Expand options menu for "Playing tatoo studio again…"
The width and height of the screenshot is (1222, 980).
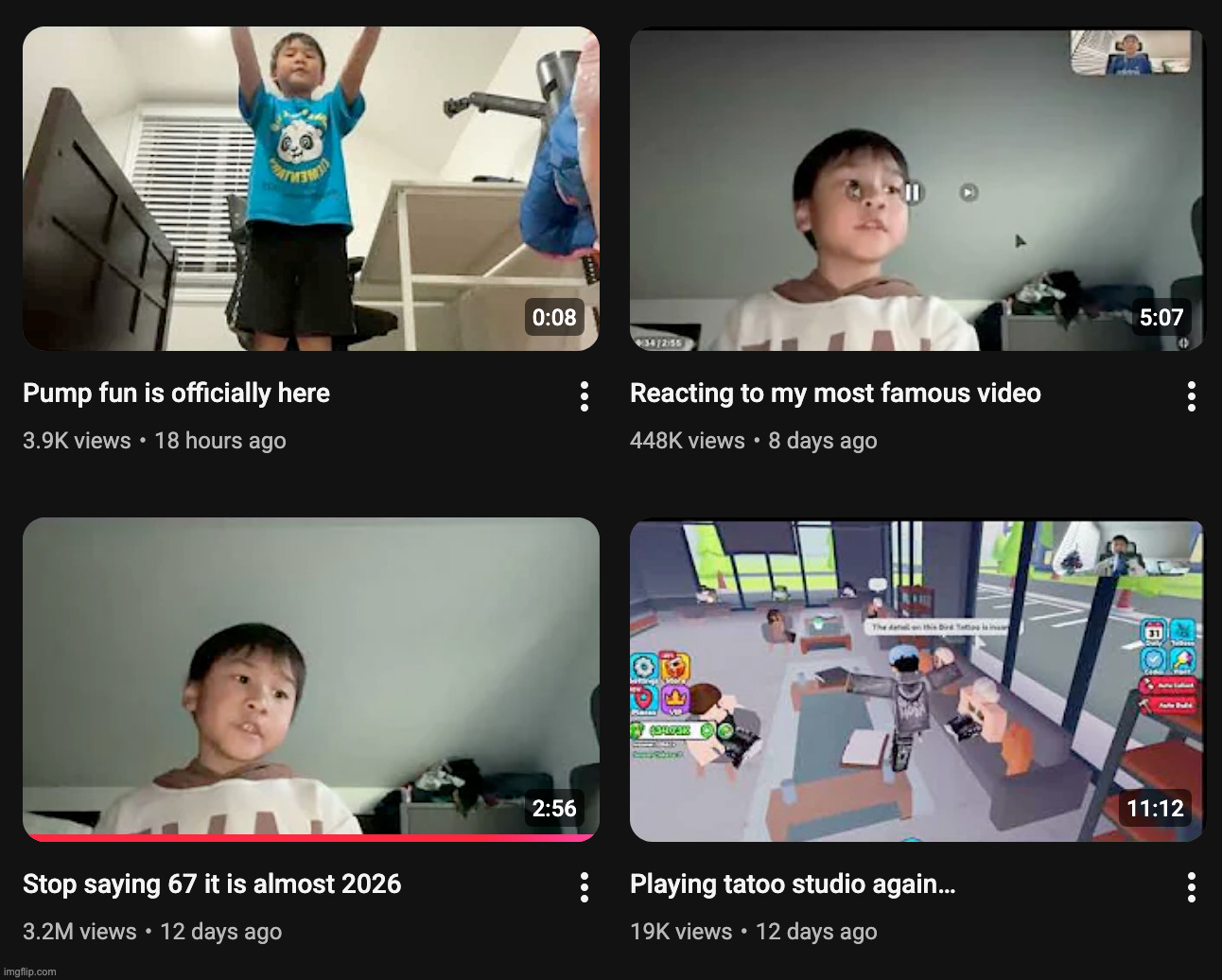click(1191, 887)
